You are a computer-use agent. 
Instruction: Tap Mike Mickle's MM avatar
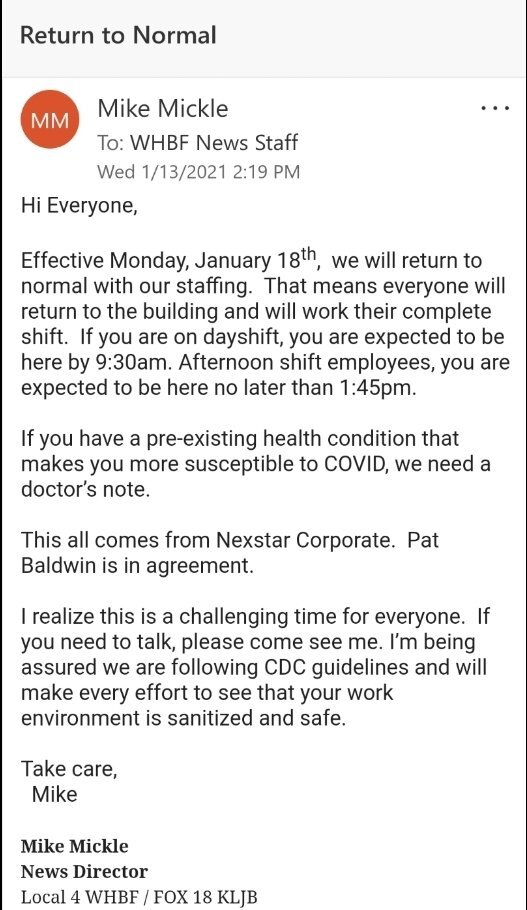[x=50, y=120]
